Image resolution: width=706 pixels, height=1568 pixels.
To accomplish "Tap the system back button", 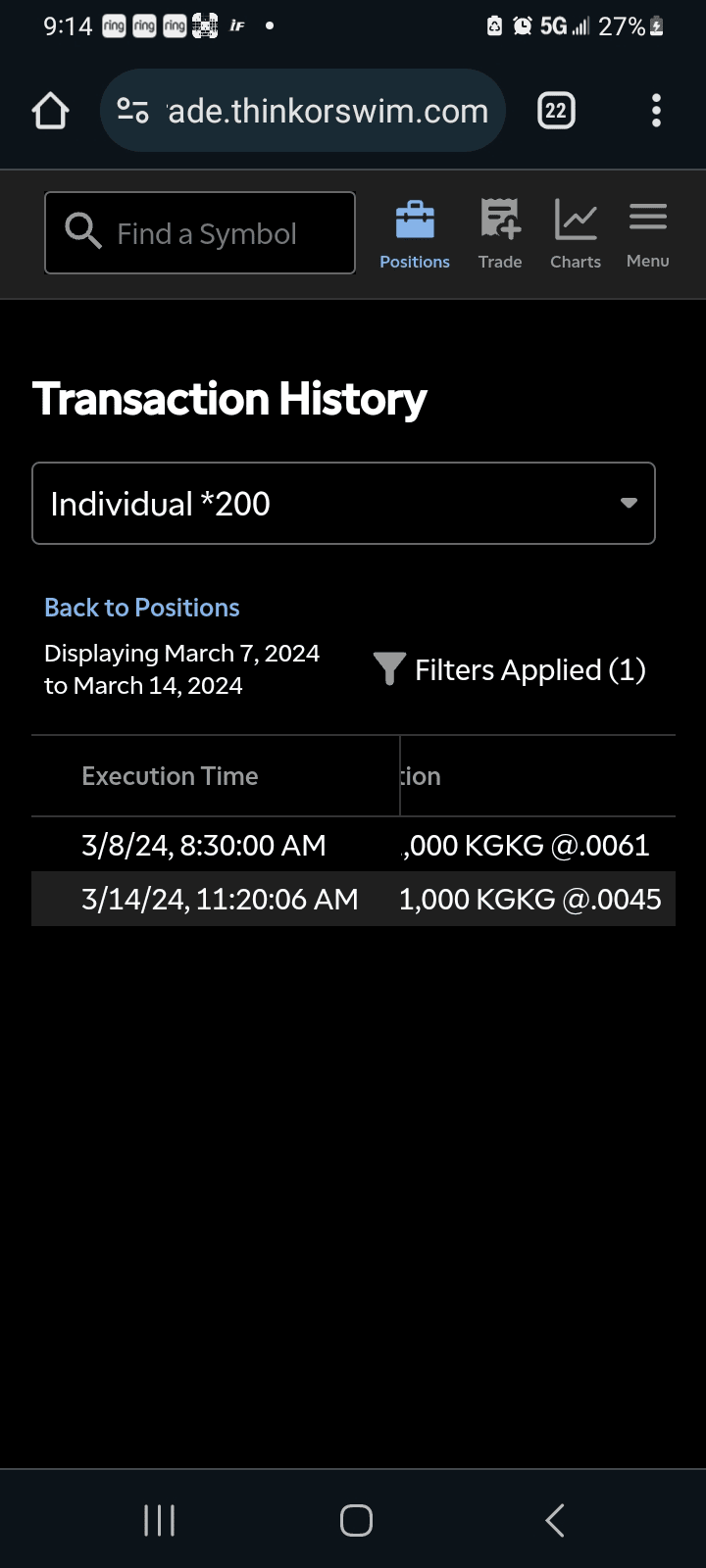I will click(x=554, y=1520).
